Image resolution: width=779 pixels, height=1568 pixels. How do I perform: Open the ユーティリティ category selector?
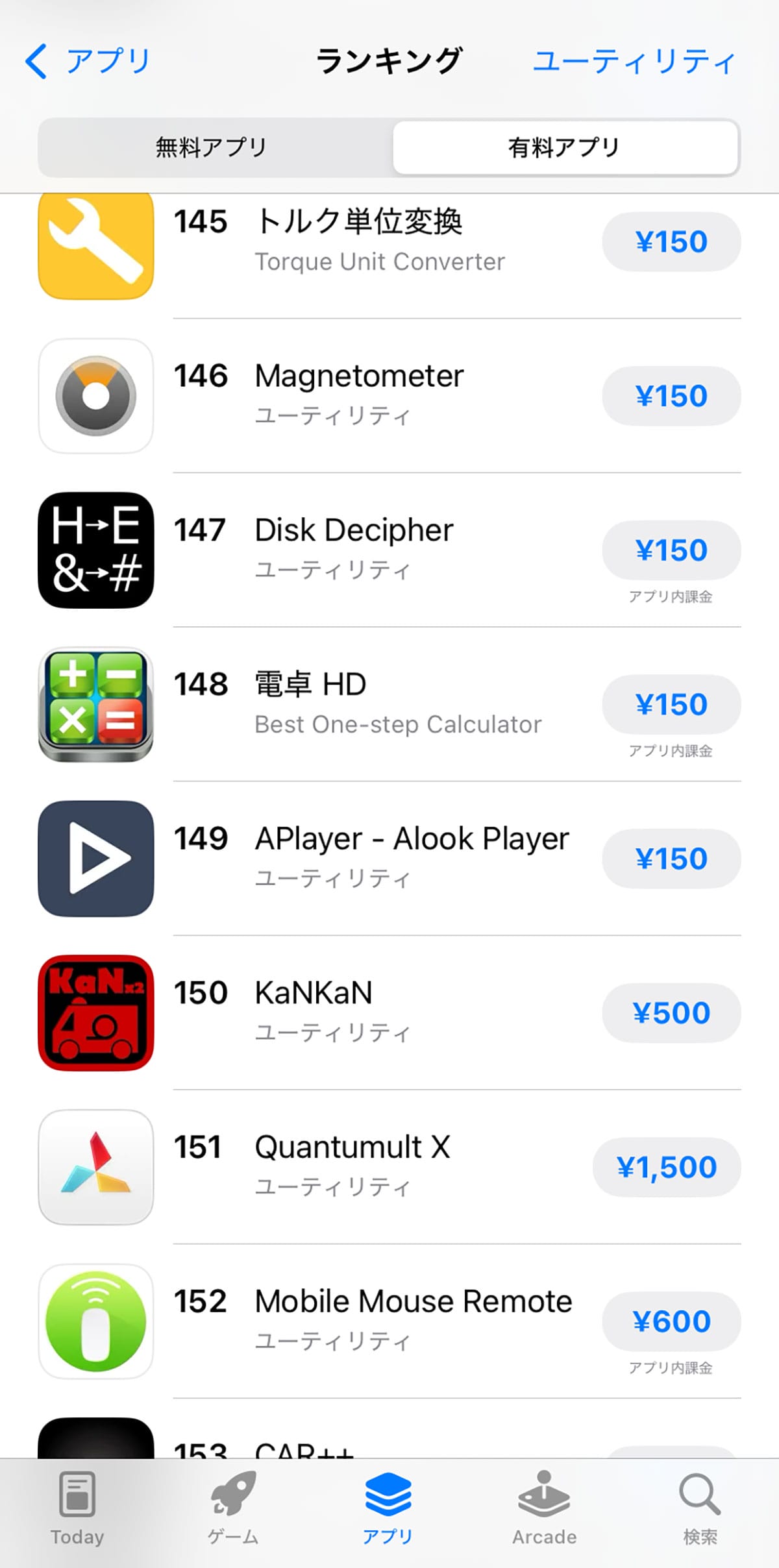tap(634, 62)
